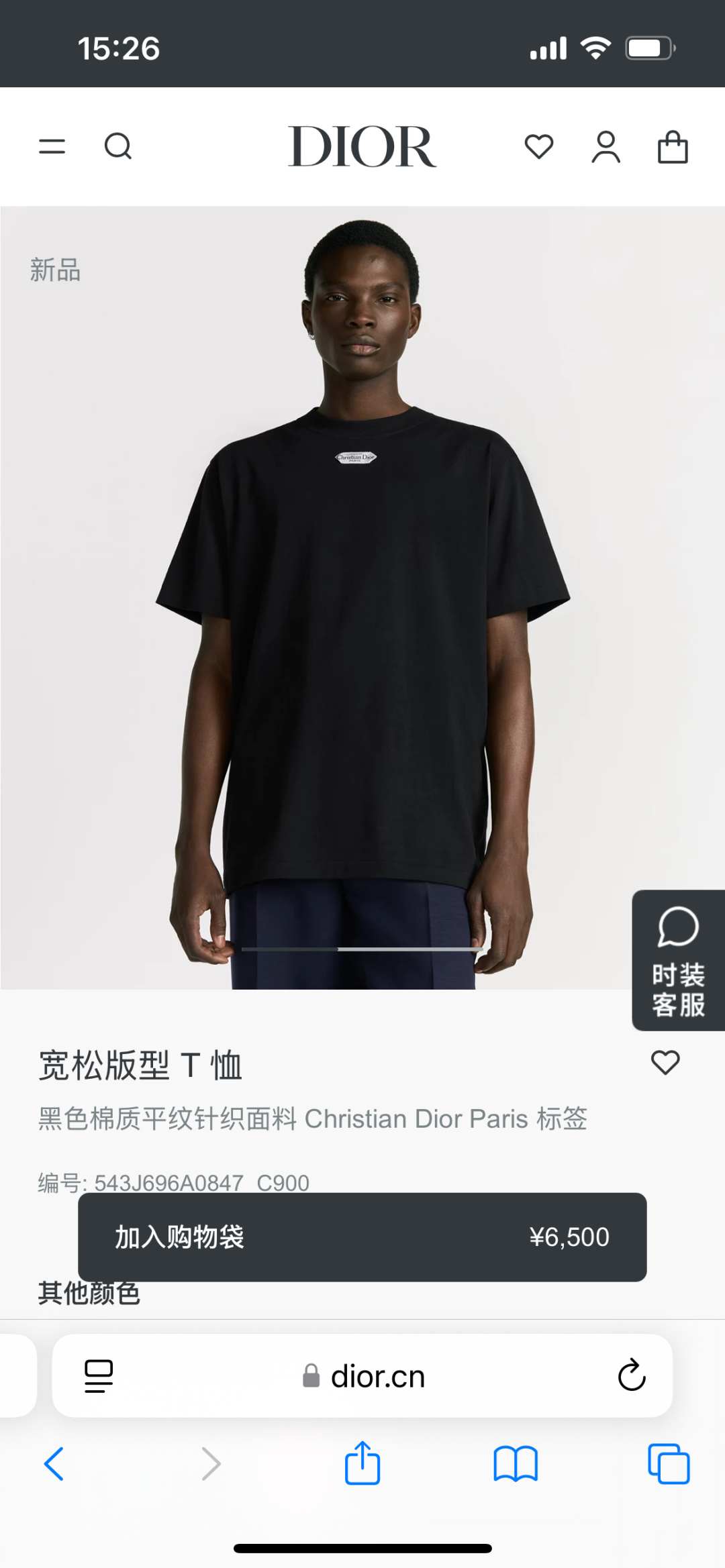Image resolution: width=725 pixels, height=1568 pixels.
Task: Reload the page in Safari
Action: point(631,1376)
